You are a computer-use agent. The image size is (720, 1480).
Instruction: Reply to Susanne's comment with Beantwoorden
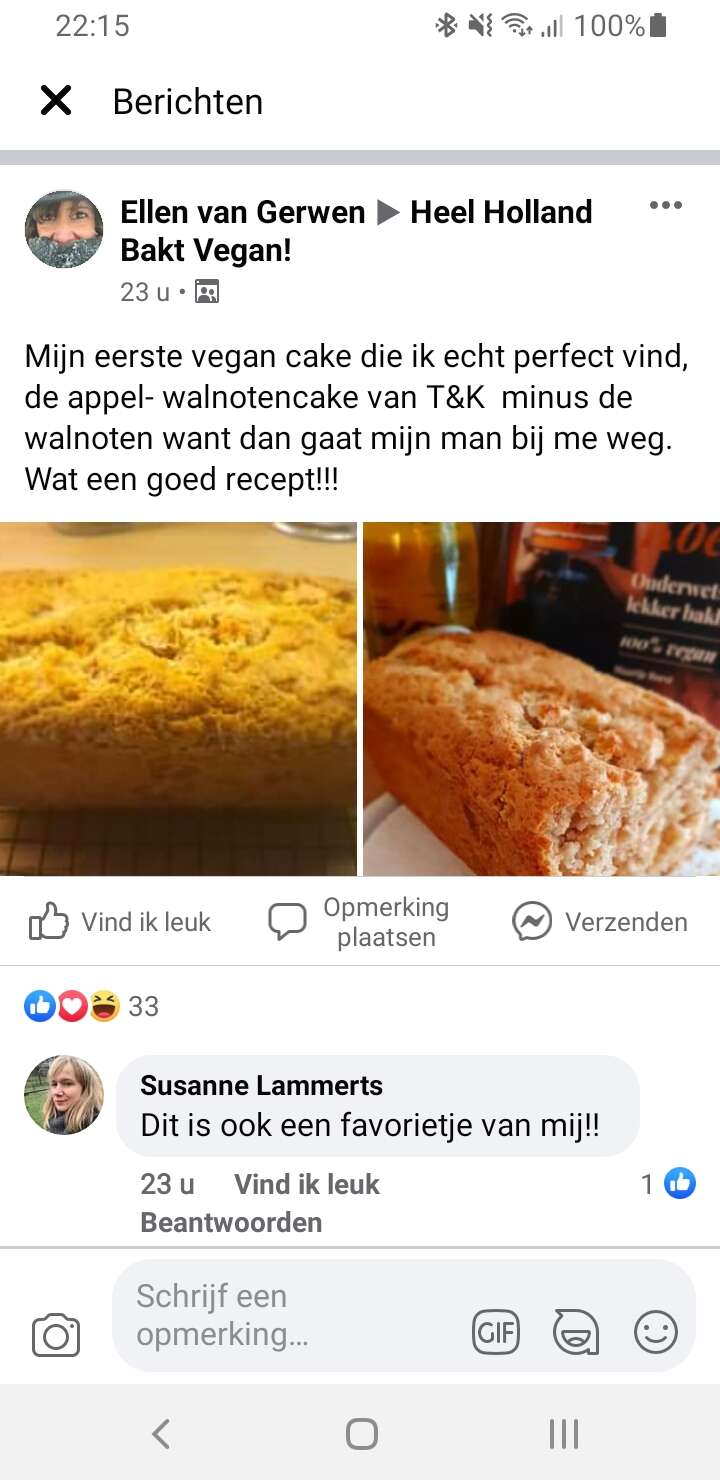pyautogui.click(x=231, y=1222)
